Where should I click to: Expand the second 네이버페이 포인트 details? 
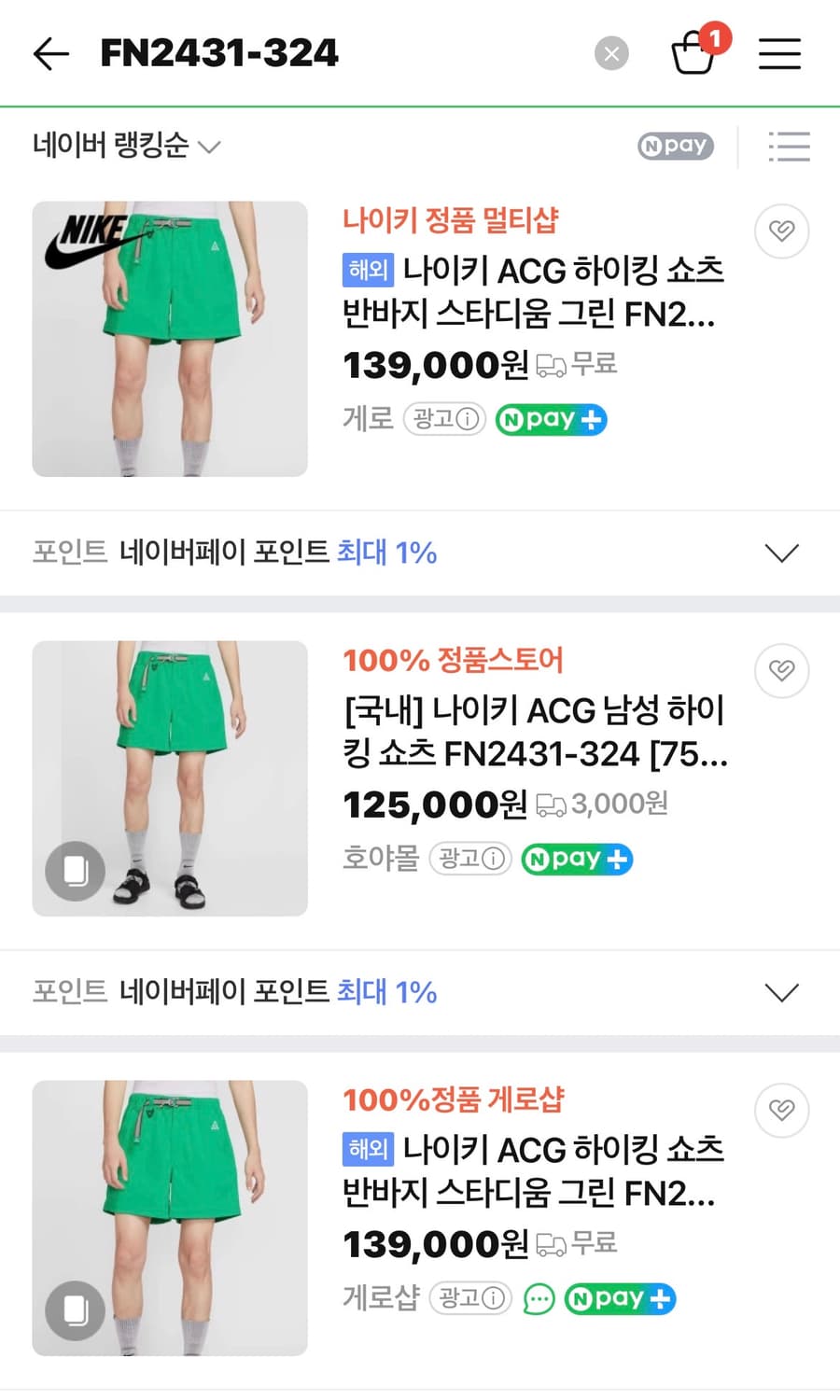(782, 992)
